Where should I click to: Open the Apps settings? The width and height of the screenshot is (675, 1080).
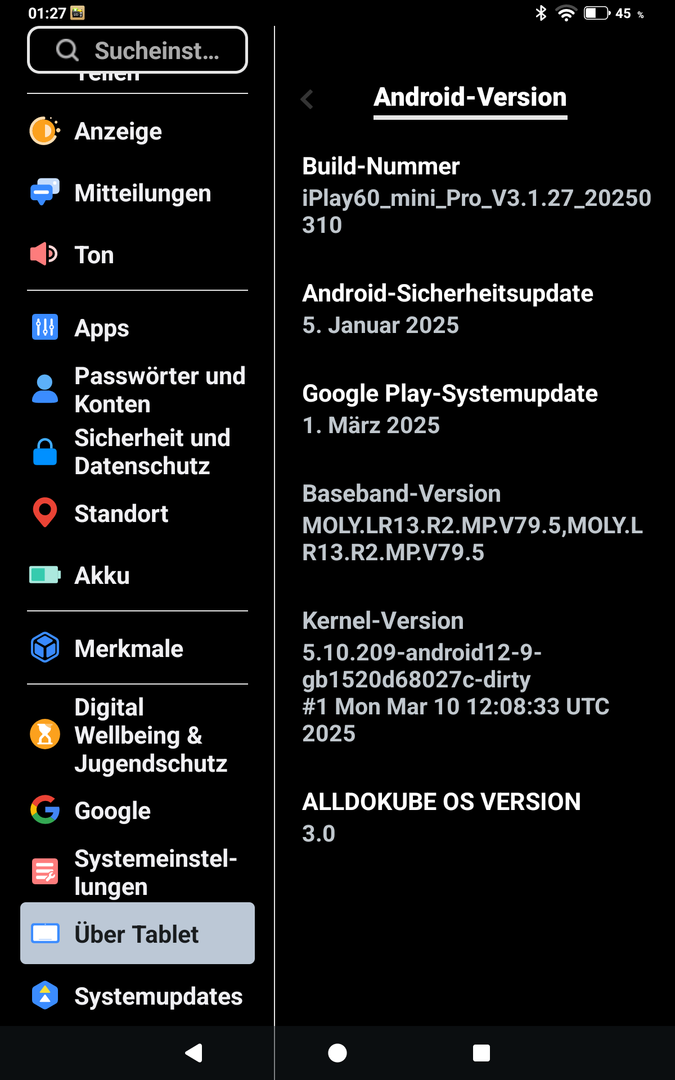click(101, 328)
